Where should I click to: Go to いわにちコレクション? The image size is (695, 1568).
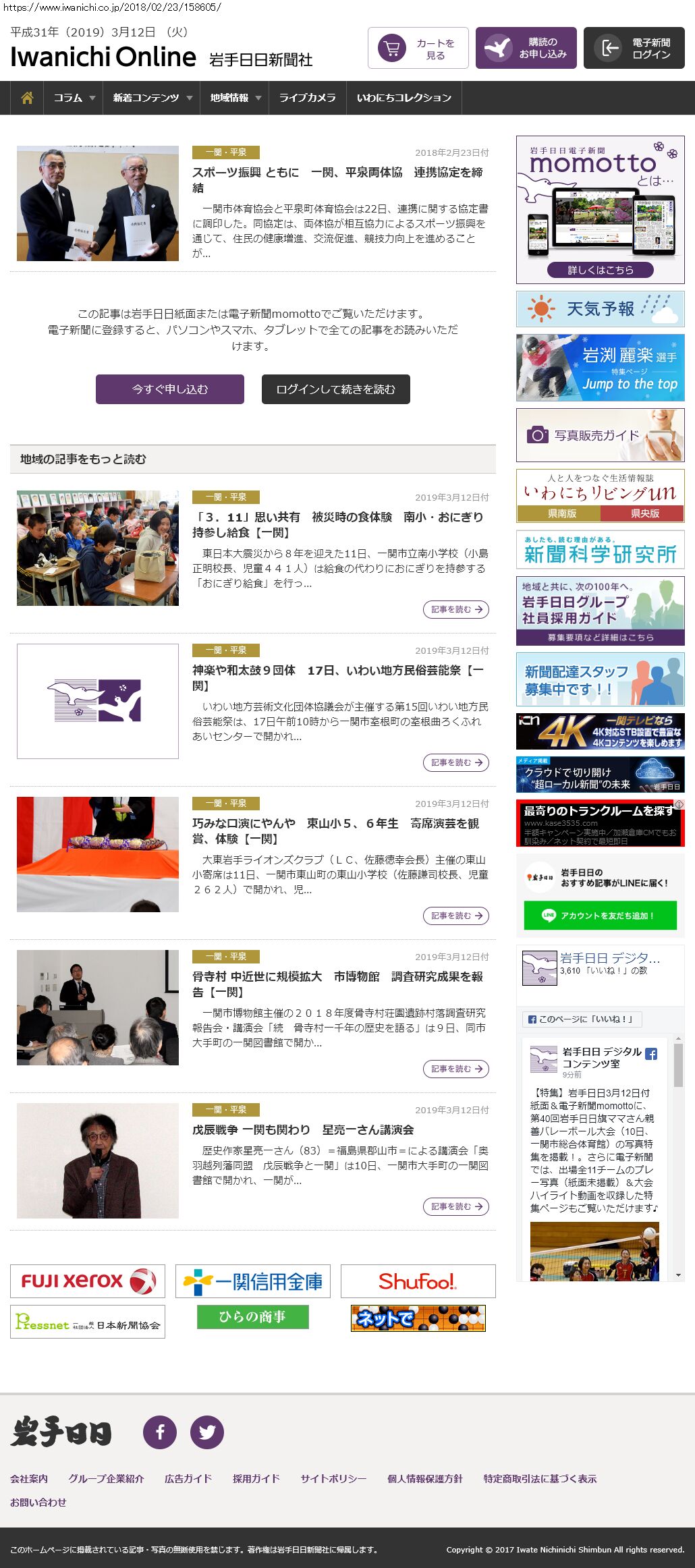click(x=404, y=98)
